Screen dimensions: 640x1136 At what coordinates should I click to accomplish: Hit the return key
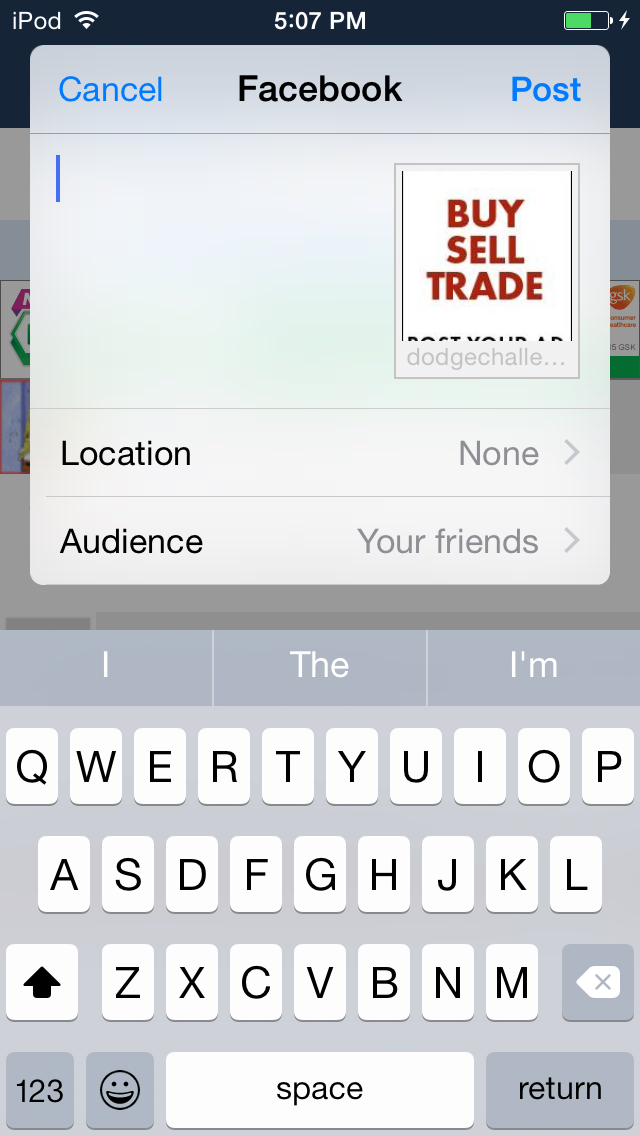click(x=560, y=1090)
